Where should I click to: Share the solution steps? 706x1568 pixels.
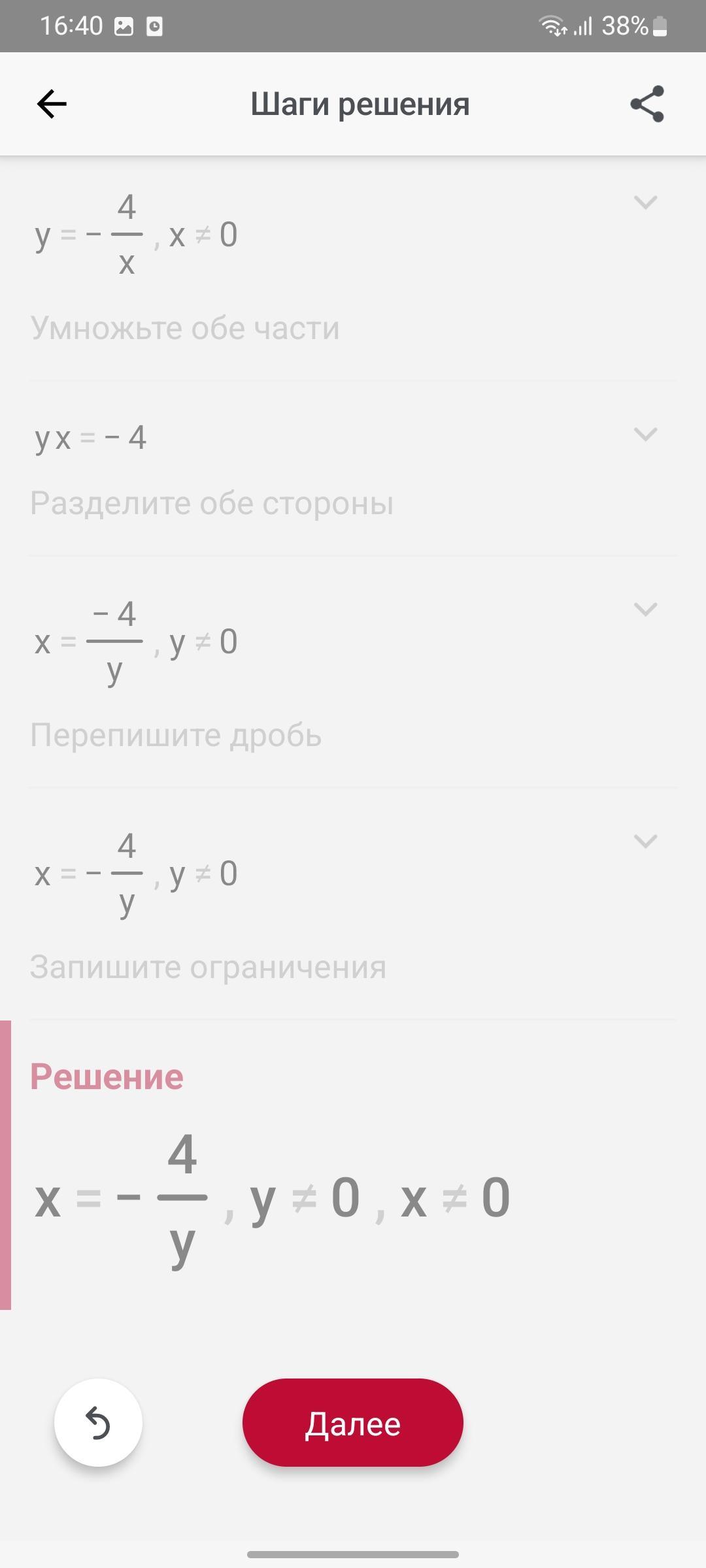tap(647, 104)
